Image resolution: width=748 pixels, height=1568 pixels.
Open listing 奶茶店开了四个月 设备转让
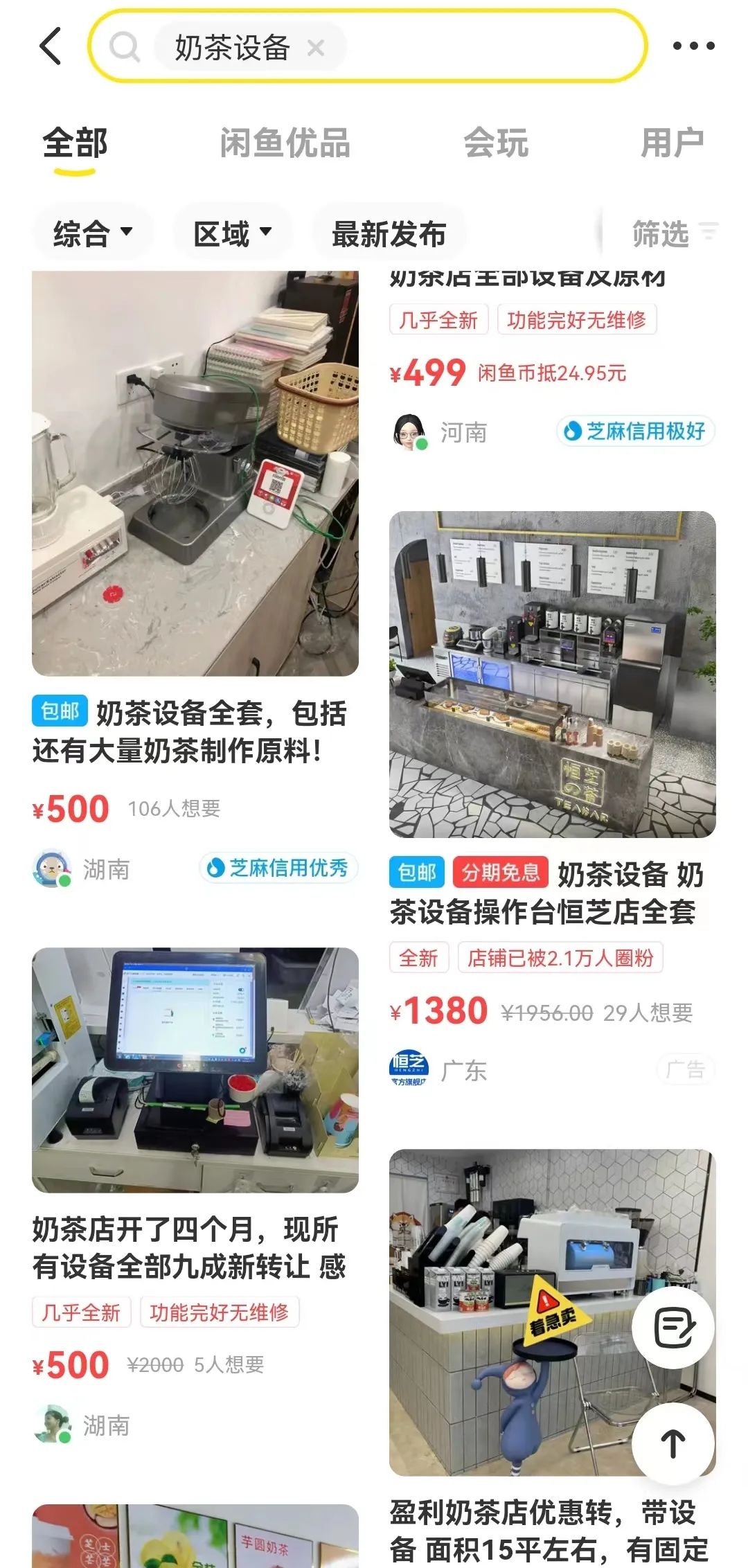click(195, 1070)
